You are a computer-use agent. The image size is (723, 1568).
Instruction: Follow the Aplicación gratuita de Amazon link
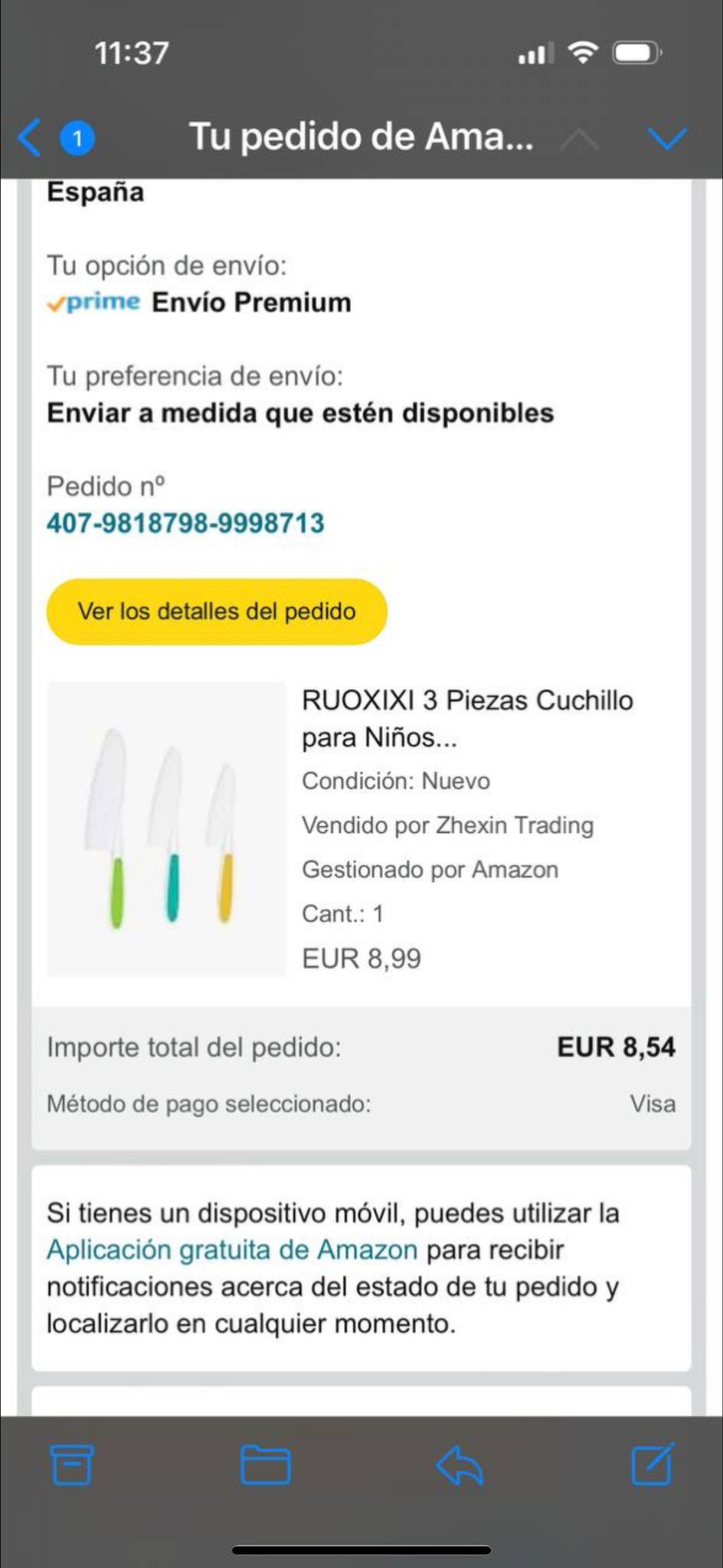click(232, 1249)
